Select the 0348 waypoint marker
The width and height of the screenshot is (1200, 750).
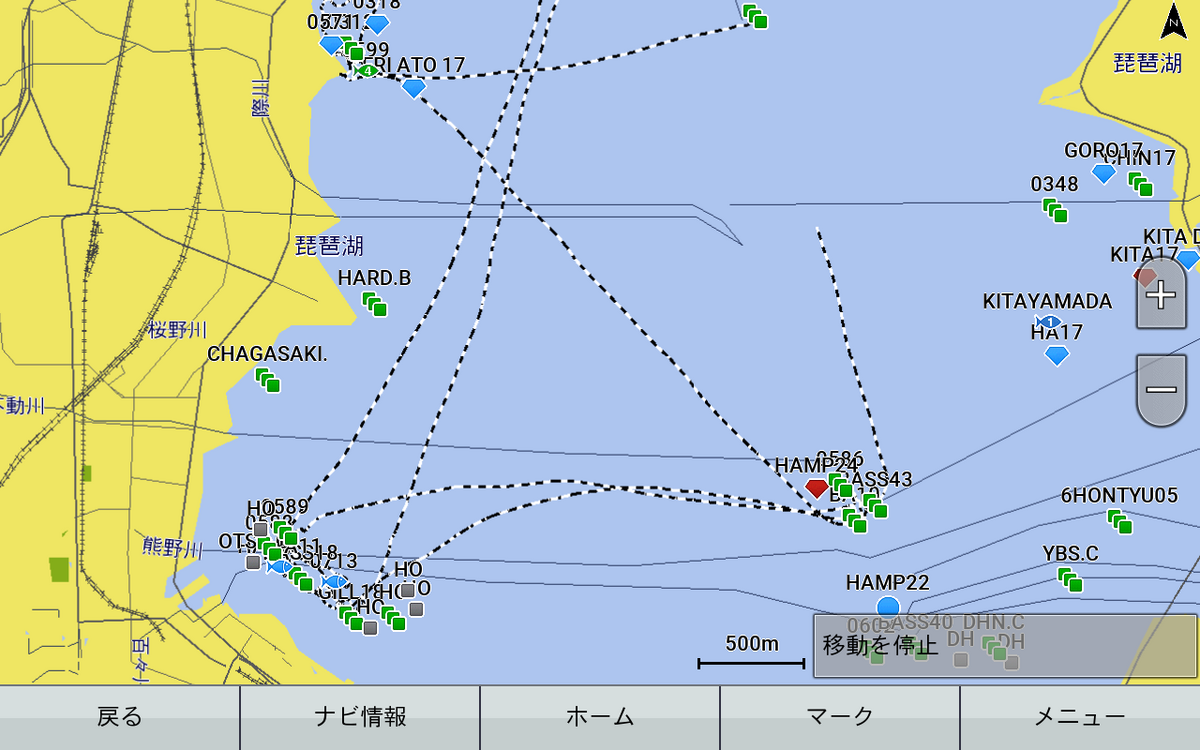(1055, 210)
